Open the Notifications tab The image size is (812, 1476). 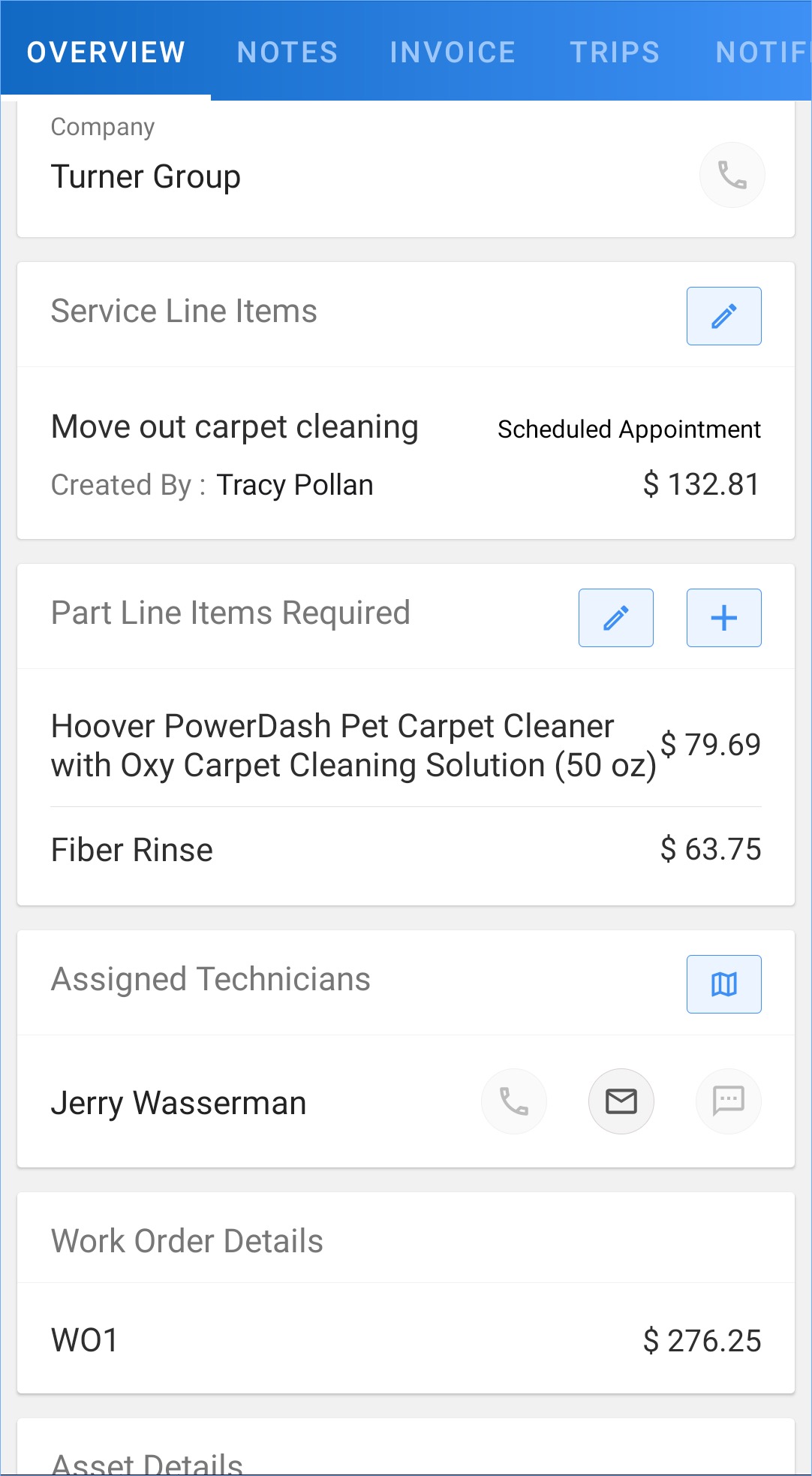point(762,53)
